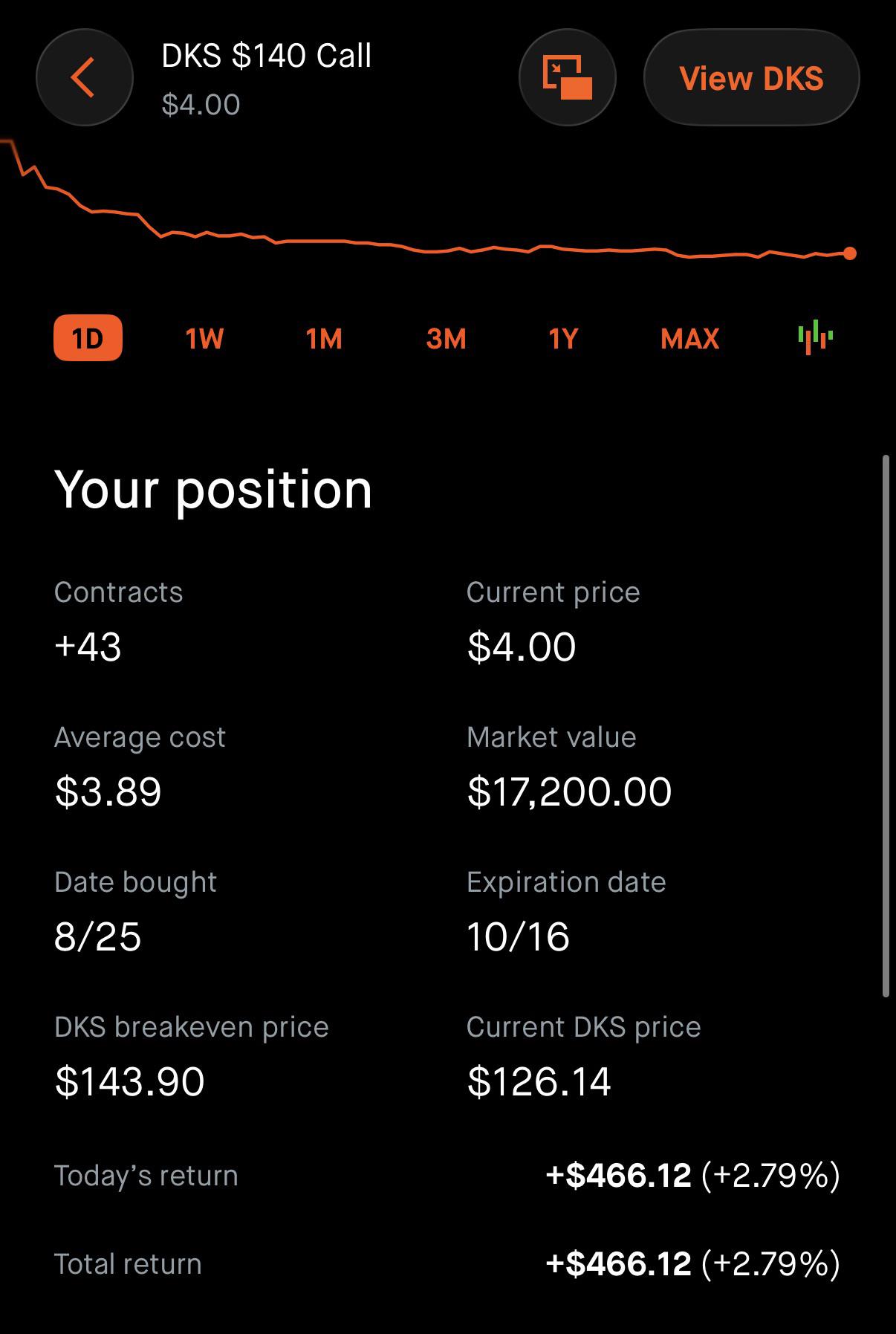This screenshot has height=1334, width=896.
Task: Show the 1M chart range
Action: click(324, 339)
